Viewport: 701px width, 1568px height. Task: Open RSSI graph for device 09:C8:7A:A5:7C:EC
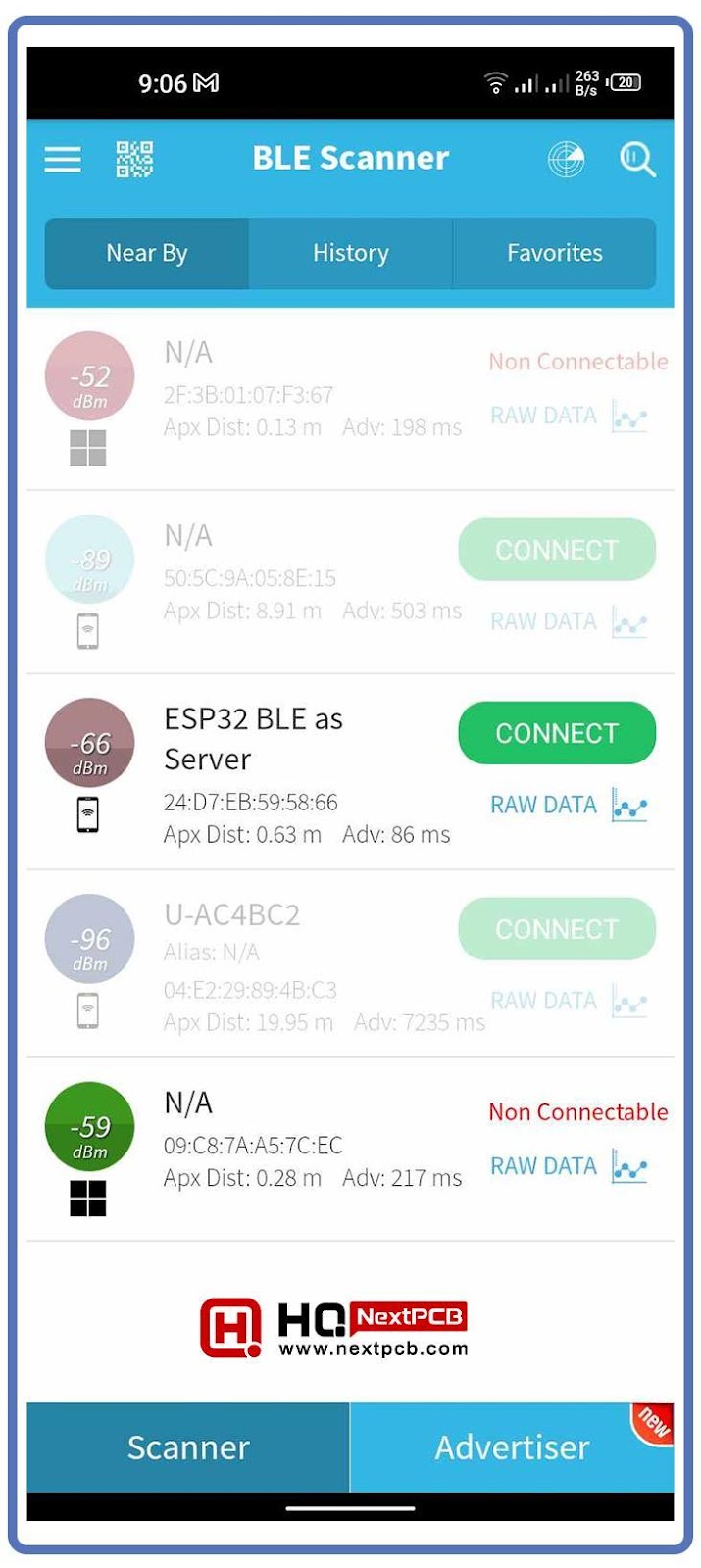[x=629, y=1166]
